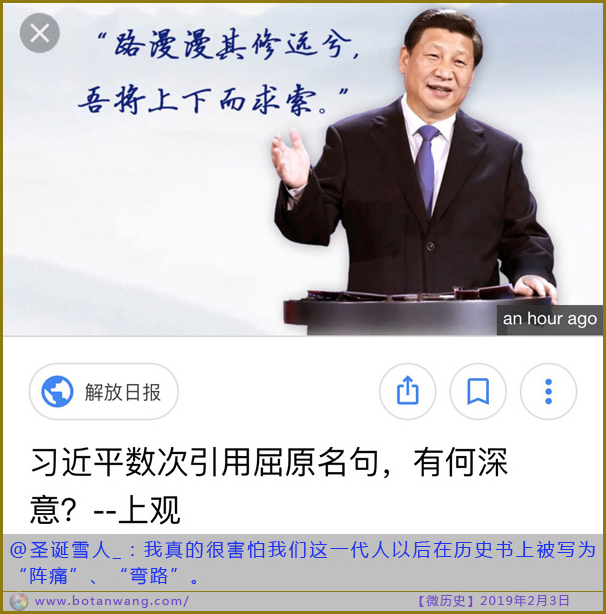Open the 解放日报 source chip
Viewport: 606px width, 614px height.
104,392
